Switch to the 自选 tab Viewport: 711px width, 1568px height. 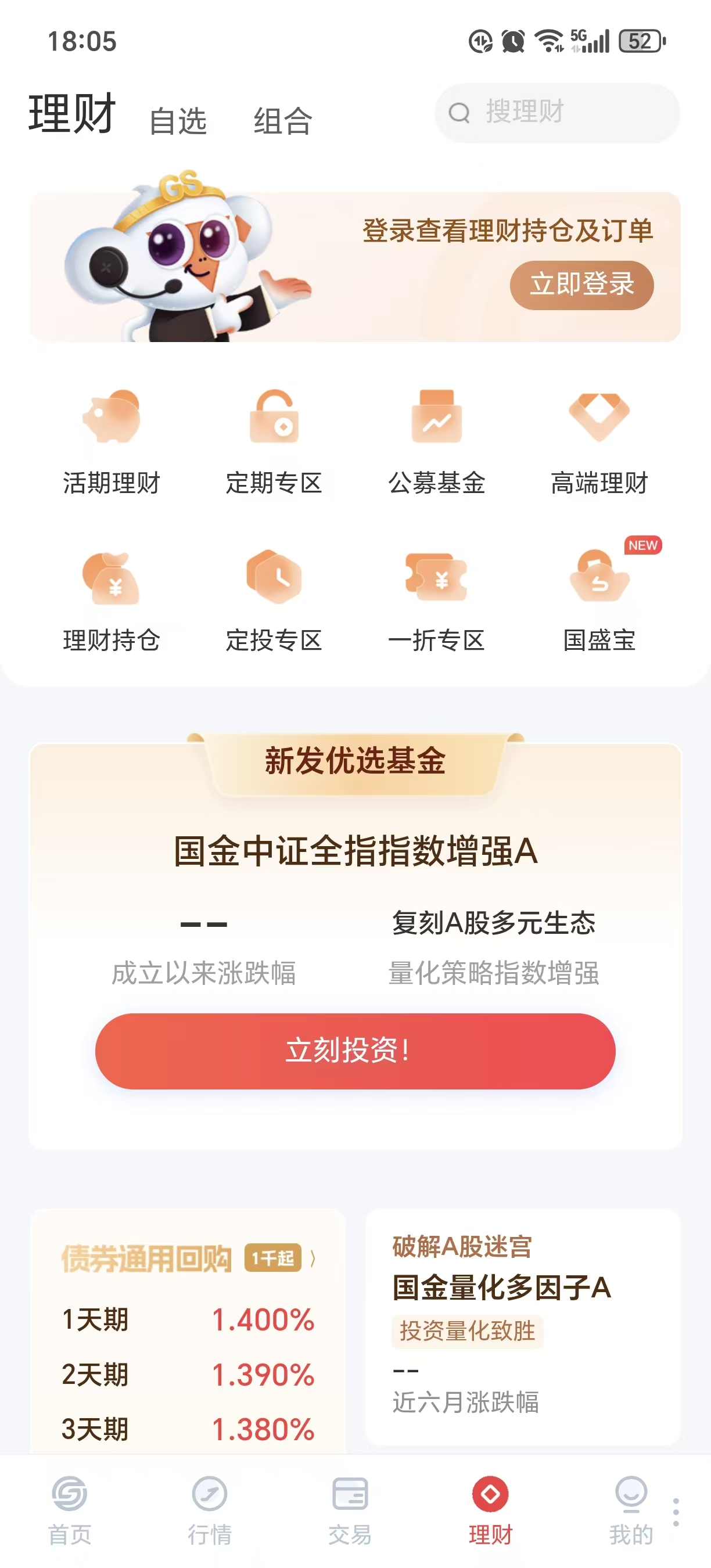pyautogui.click(x=178, y=121)
